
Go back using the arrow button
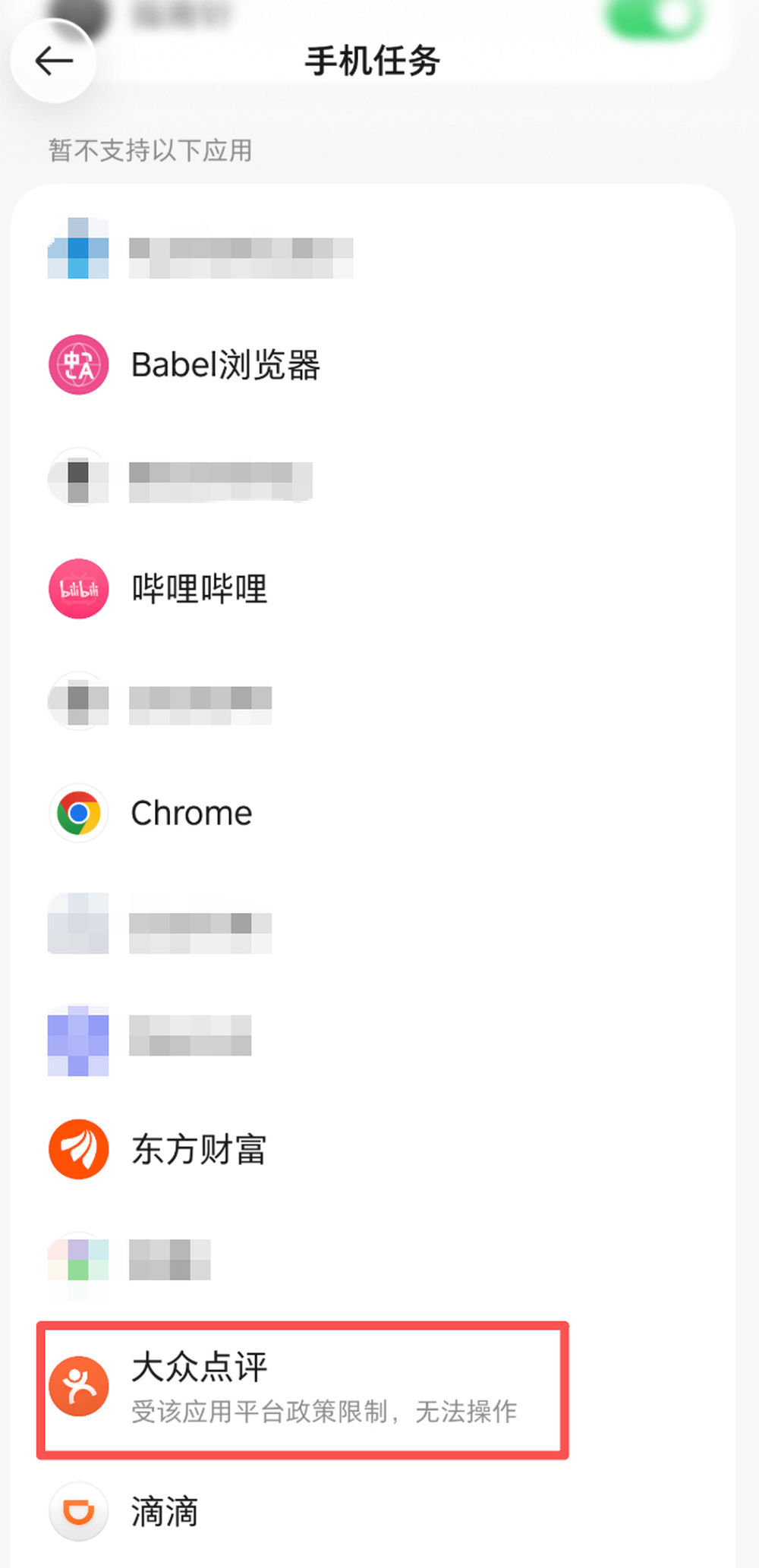(x=53, y=61)
